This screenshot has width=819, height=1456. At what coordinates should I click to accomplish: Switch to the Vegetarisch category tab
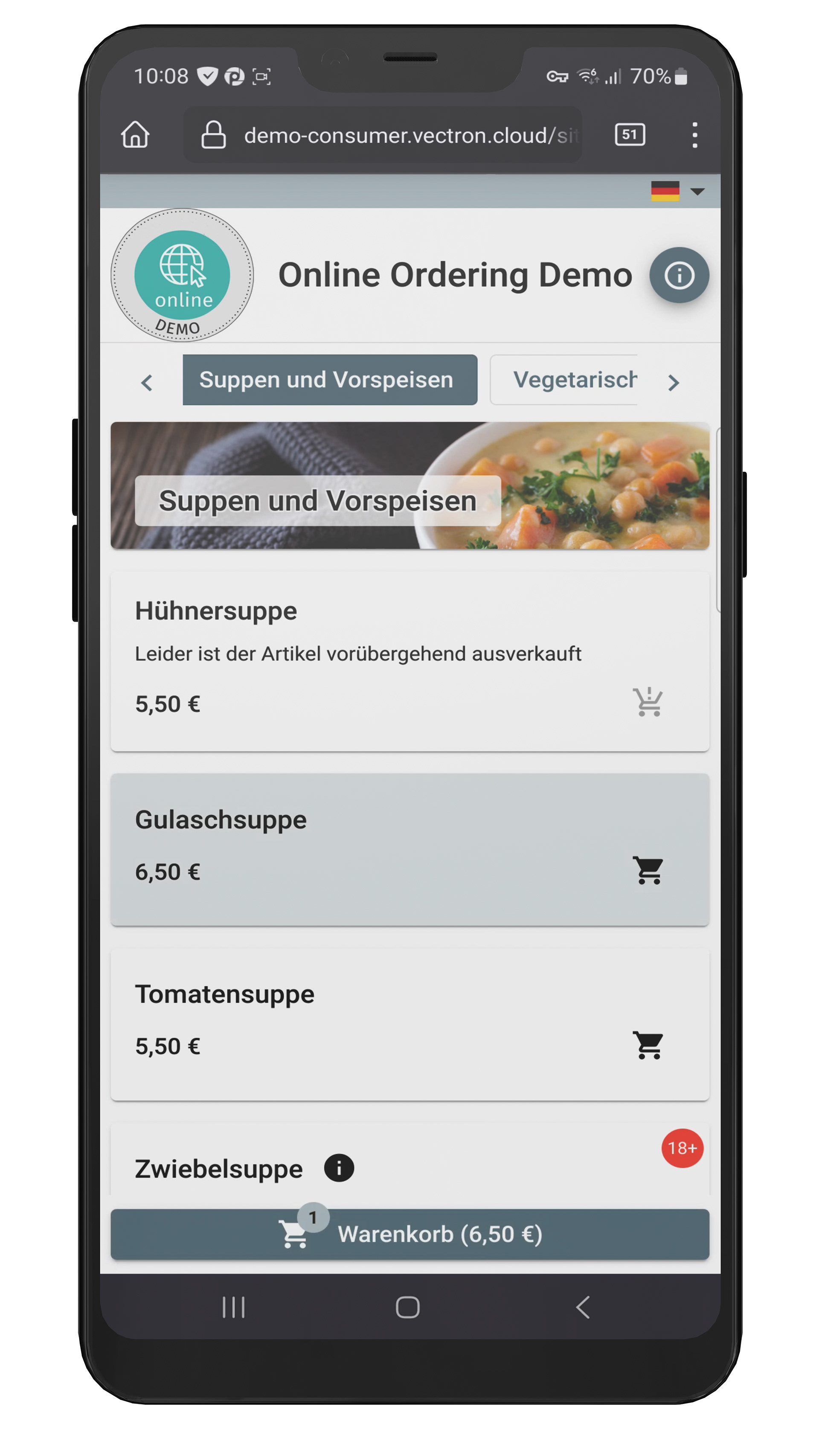point(565,380)
